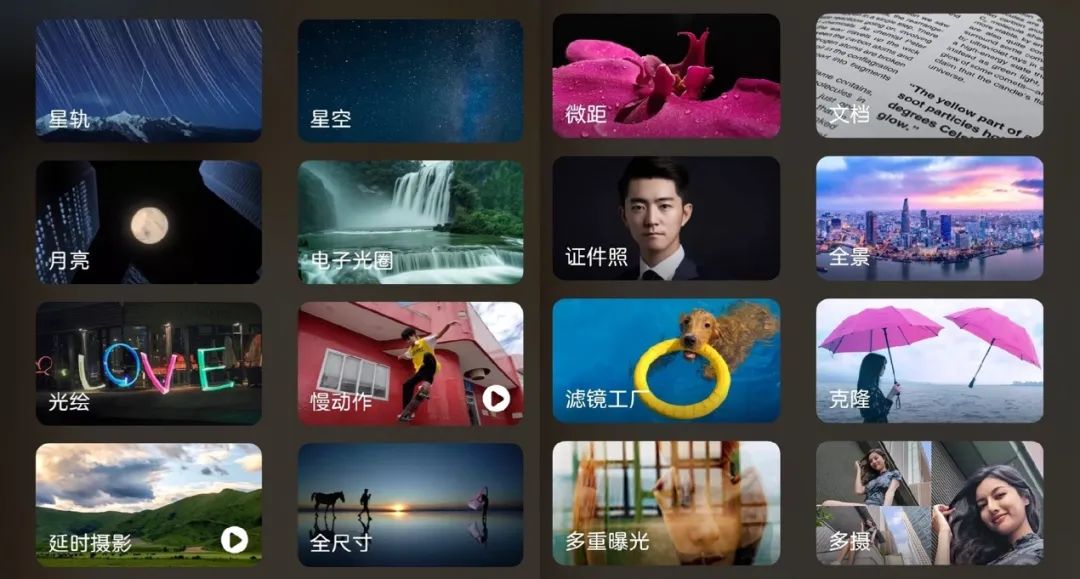Open the 微距 macro mode
Image resolution: width=1080 pixels, height=579 pixels.
pyautogui.click(x=666, y=76)
